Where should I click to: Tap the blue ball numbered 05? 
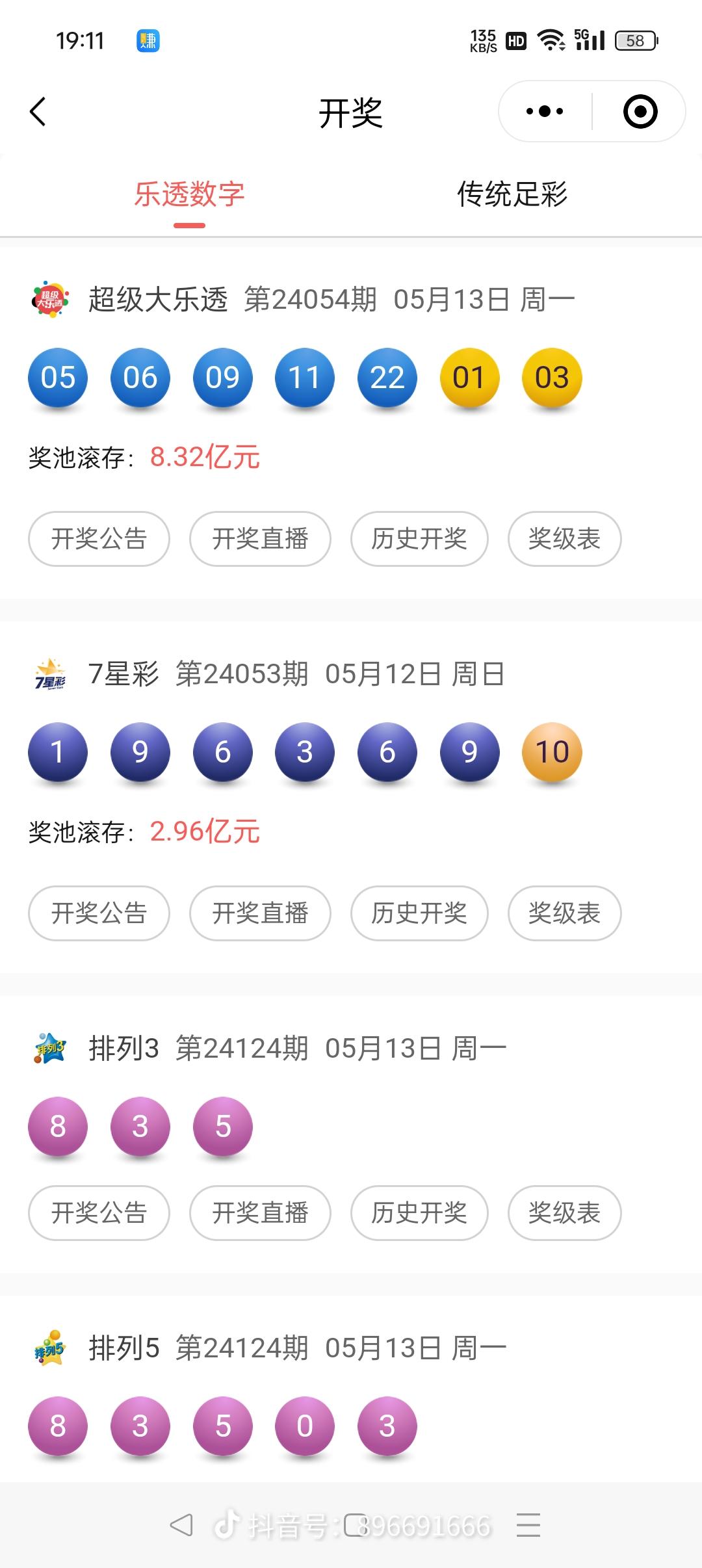pyautogui.click(x=57, y=378)
